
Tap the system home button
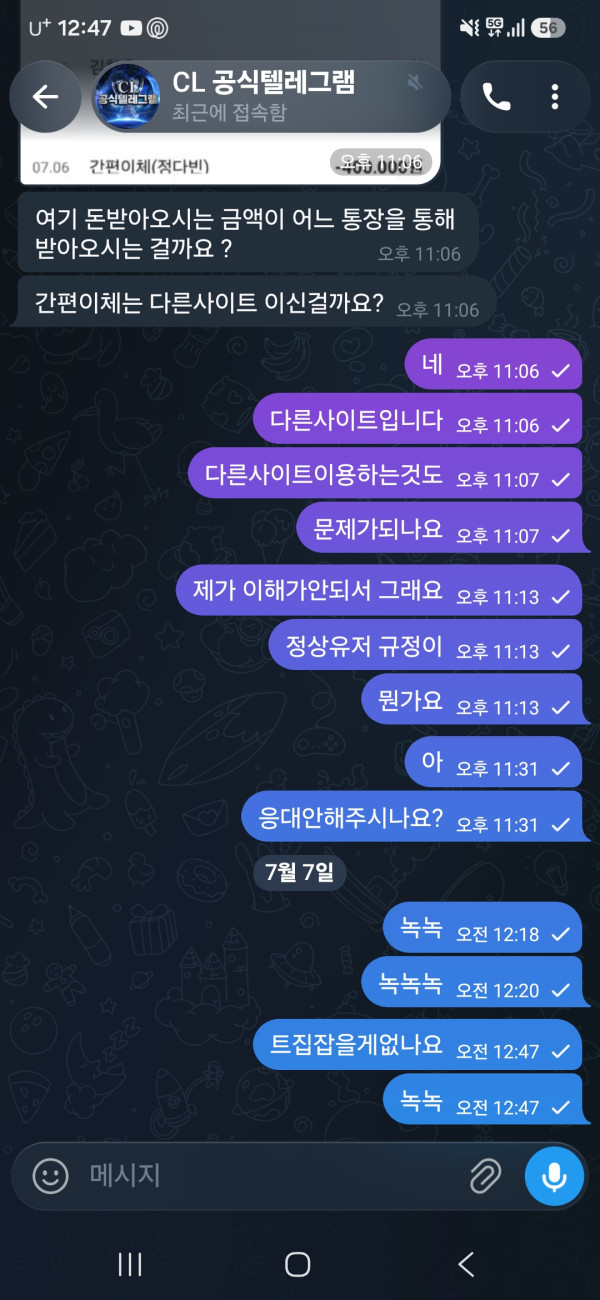[298, 1264]
